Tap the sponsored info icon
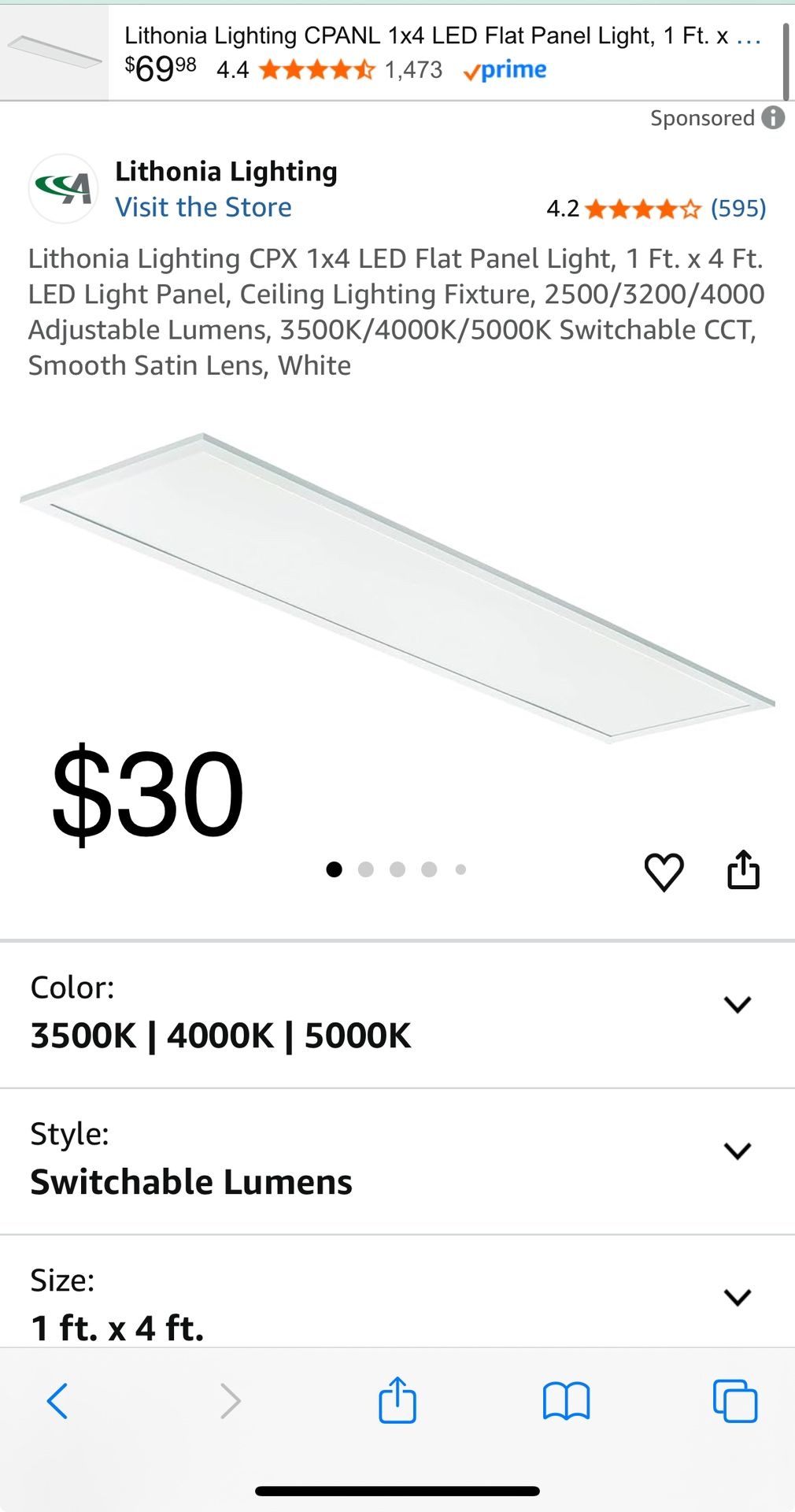 [774, 118]
